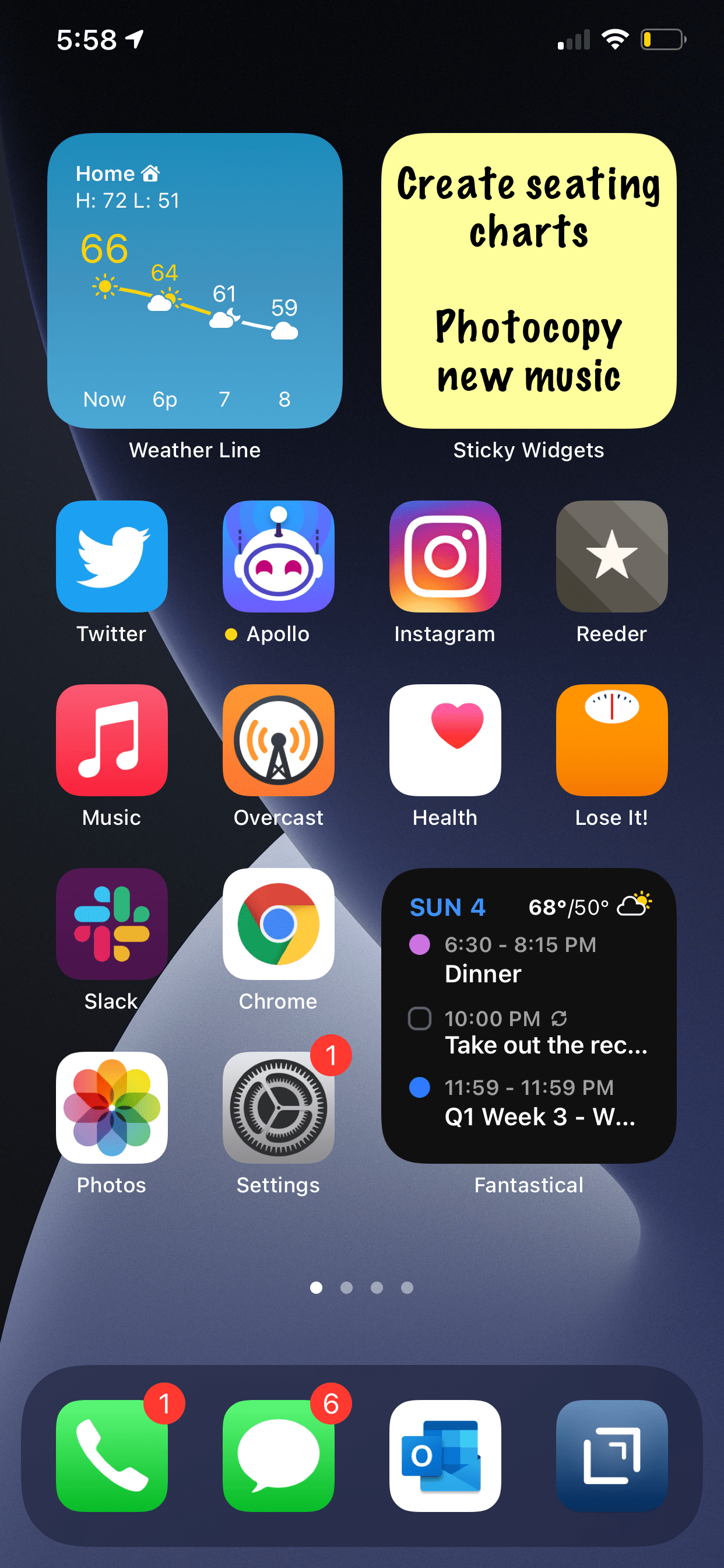Open Settings with one notification badge
Screen dimensions: 724x1568
point(278,1108)
